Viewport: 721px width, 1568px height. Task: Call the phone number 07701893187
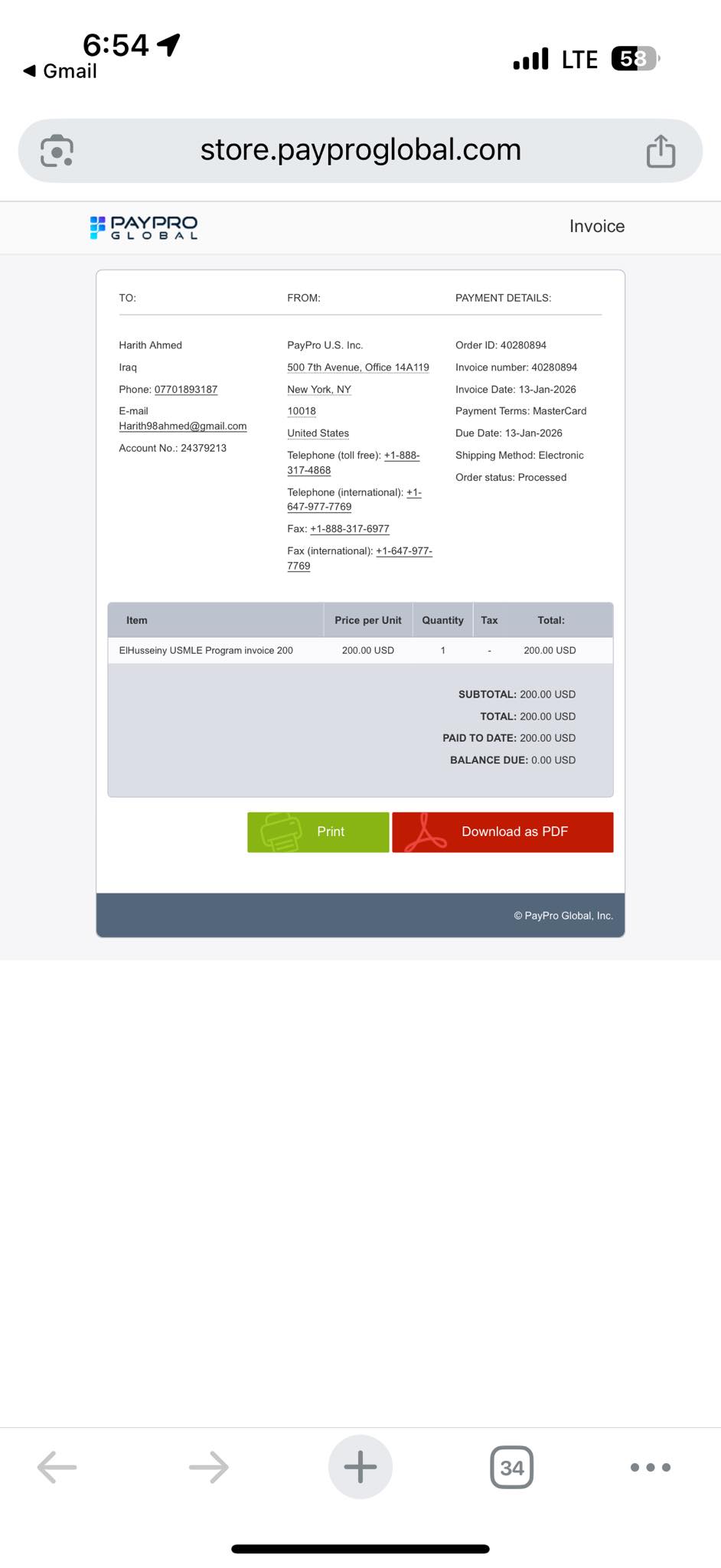[186, 389]
